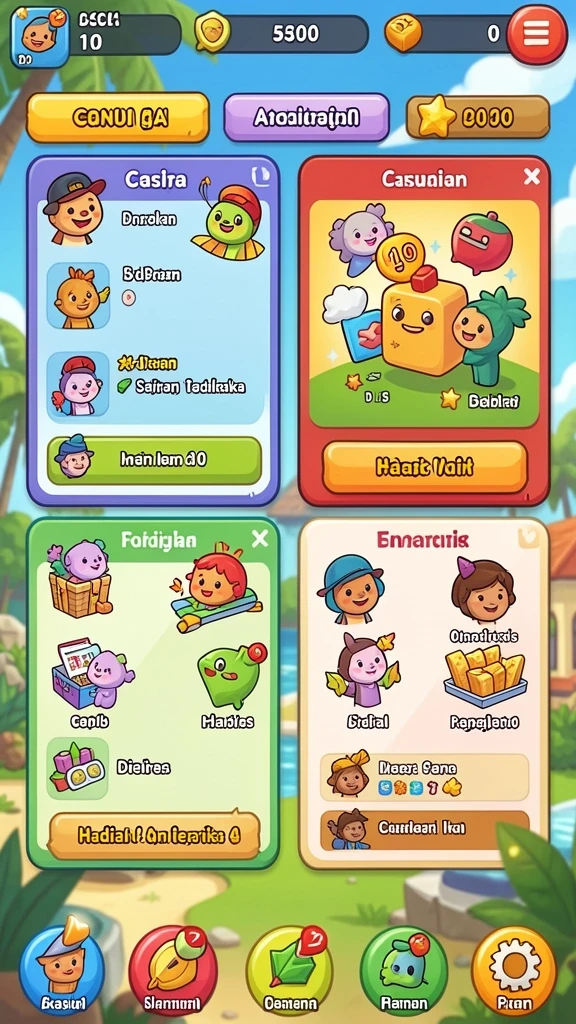Close the green Foridigian card
Viewport: 576px width, 1024px height.
pyautogui.click(x=260, y=539)
